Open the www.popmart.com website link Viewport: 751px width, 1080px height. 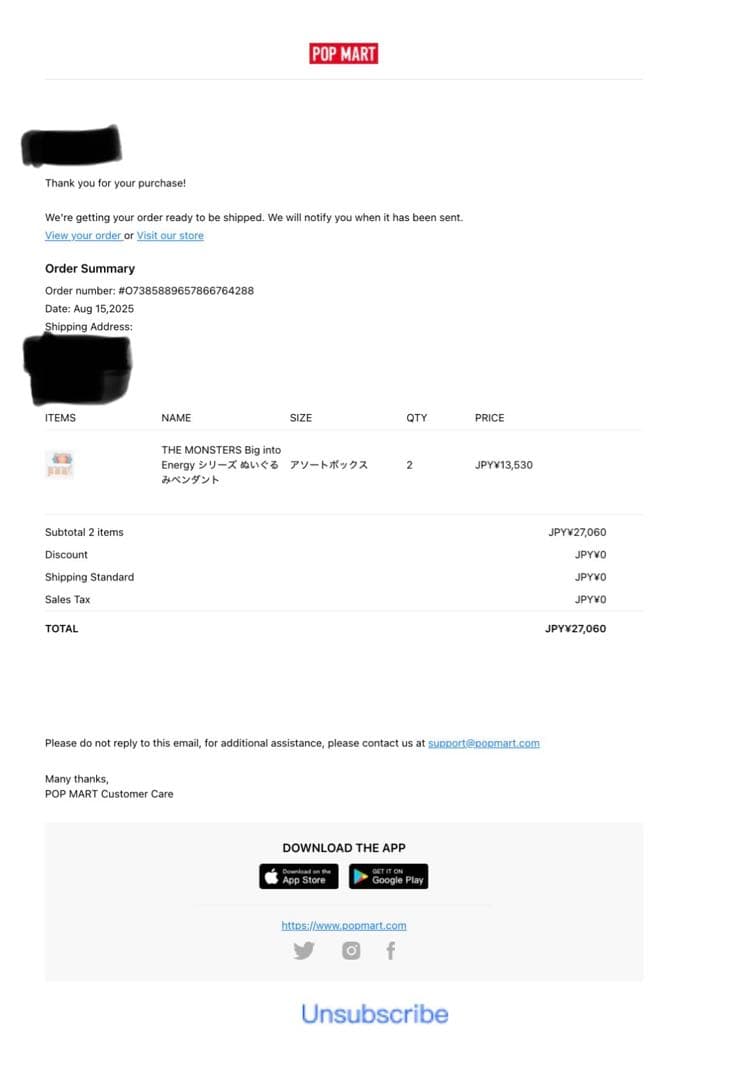tap(344, 926)
